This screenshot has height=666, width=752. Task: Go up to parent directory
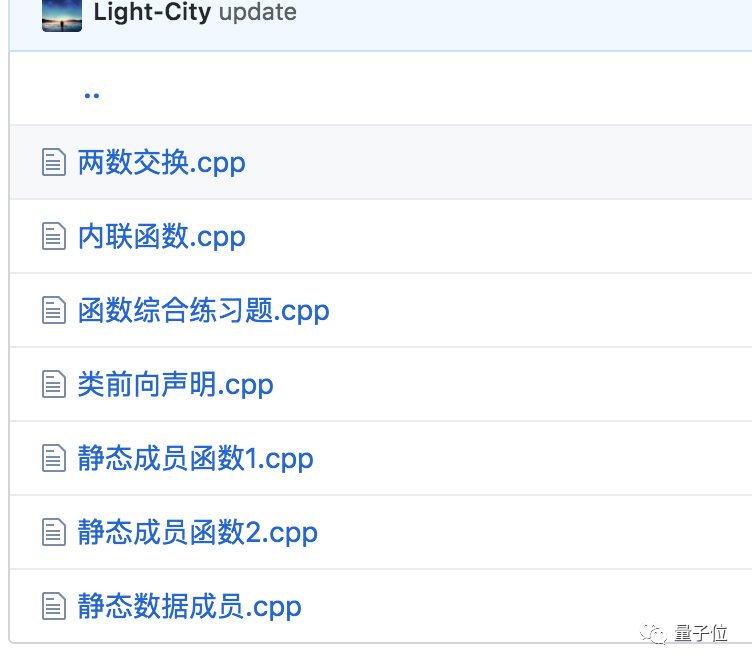pos(92,95)
